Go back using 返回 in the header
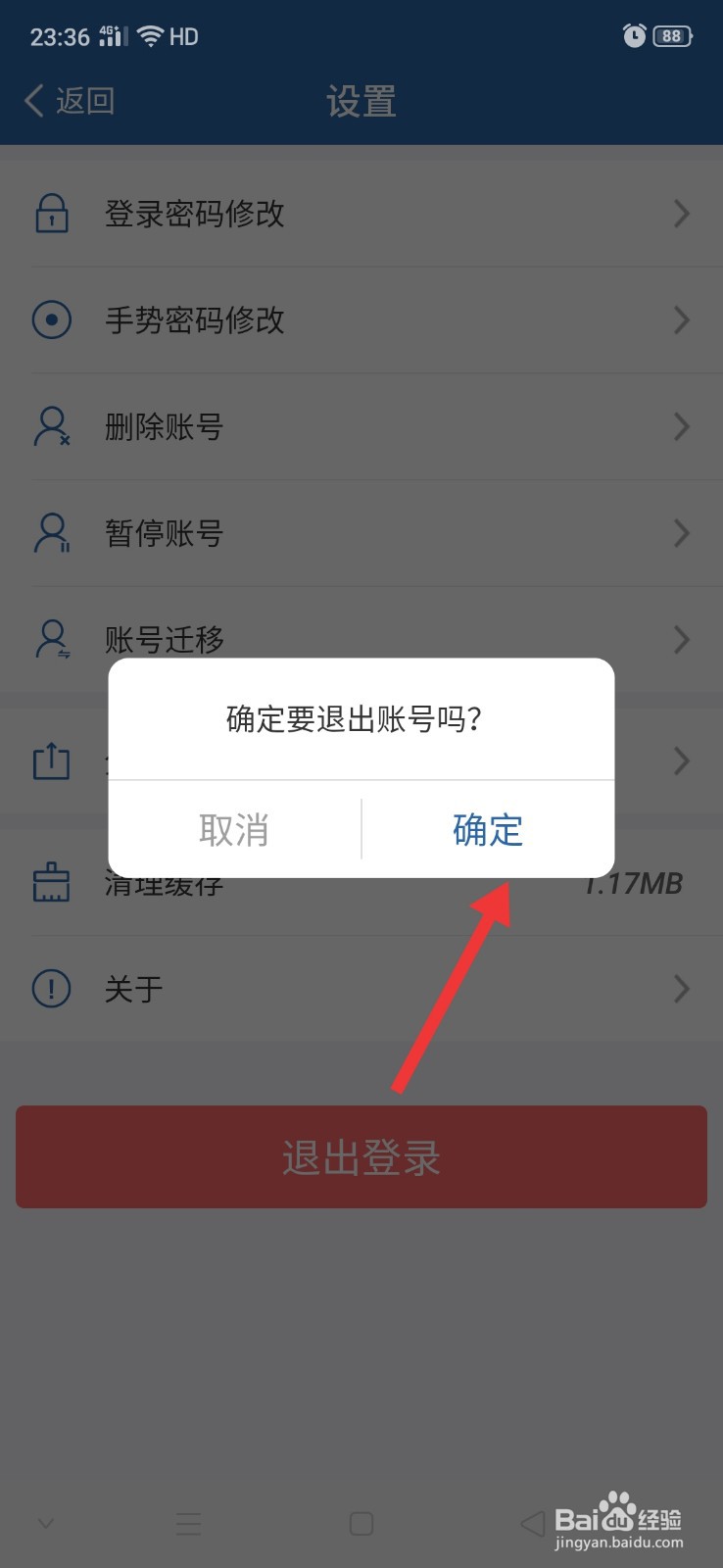 [71, 100]
